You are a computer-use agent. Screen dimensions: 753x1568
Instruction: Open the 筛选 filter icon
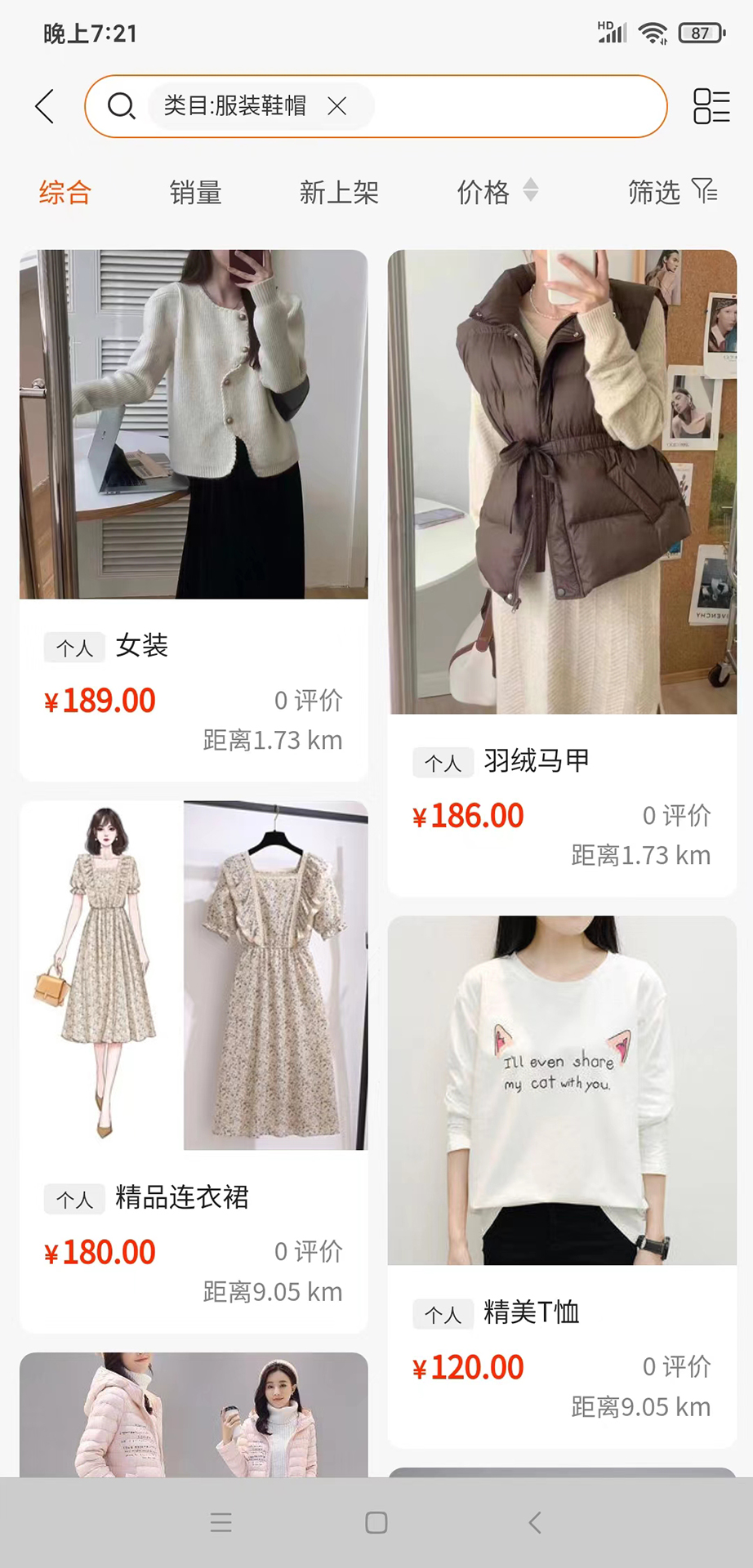coord(704,192)
